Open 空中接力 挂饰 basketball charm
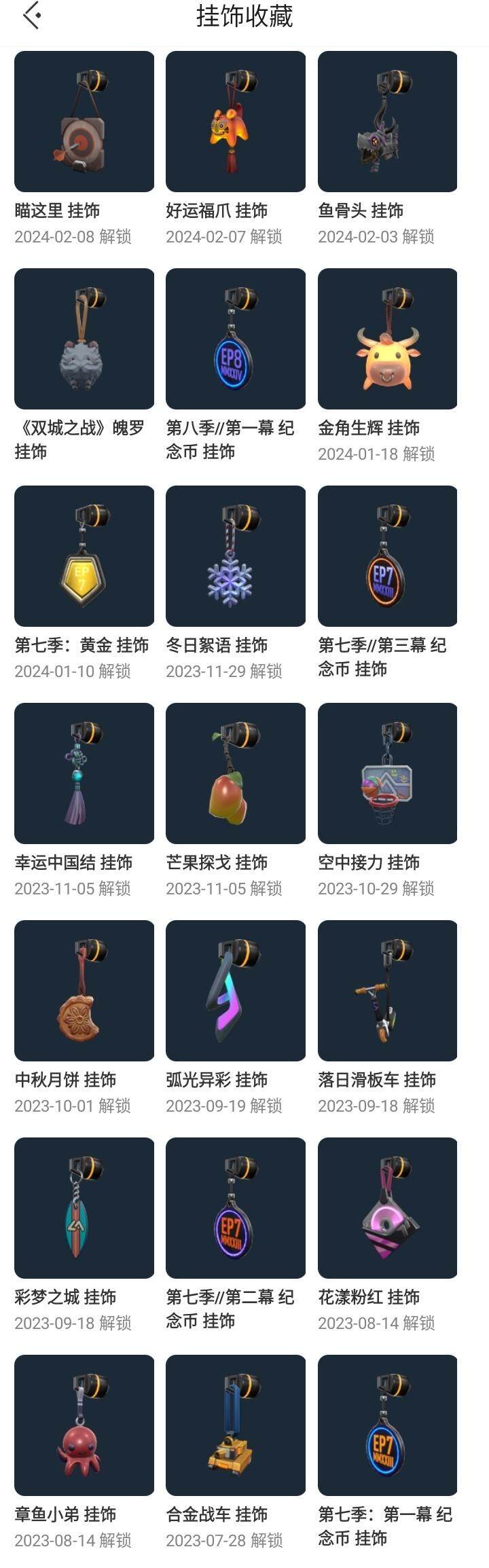 coord(387,773)
